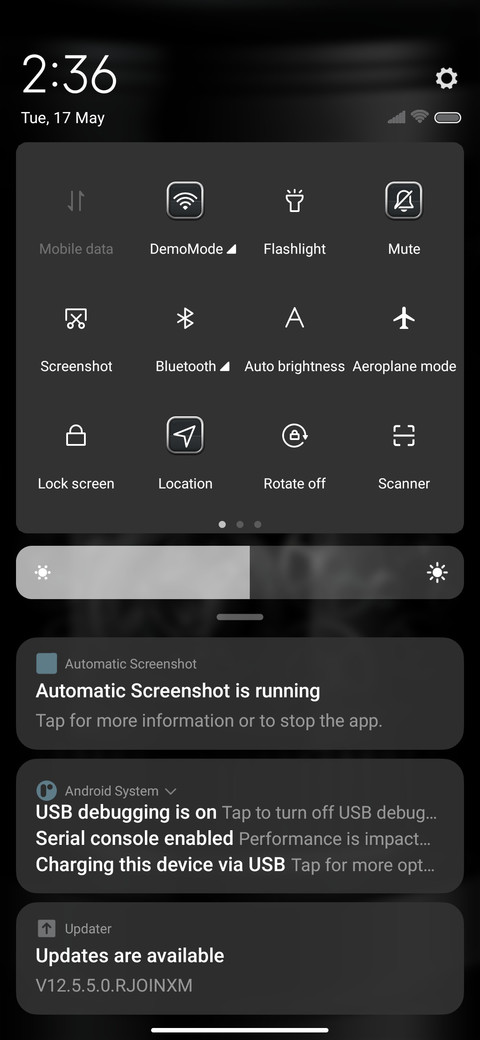Enable Aeroplane mode
Screen dimensions: 480x1040
[404, 318]
